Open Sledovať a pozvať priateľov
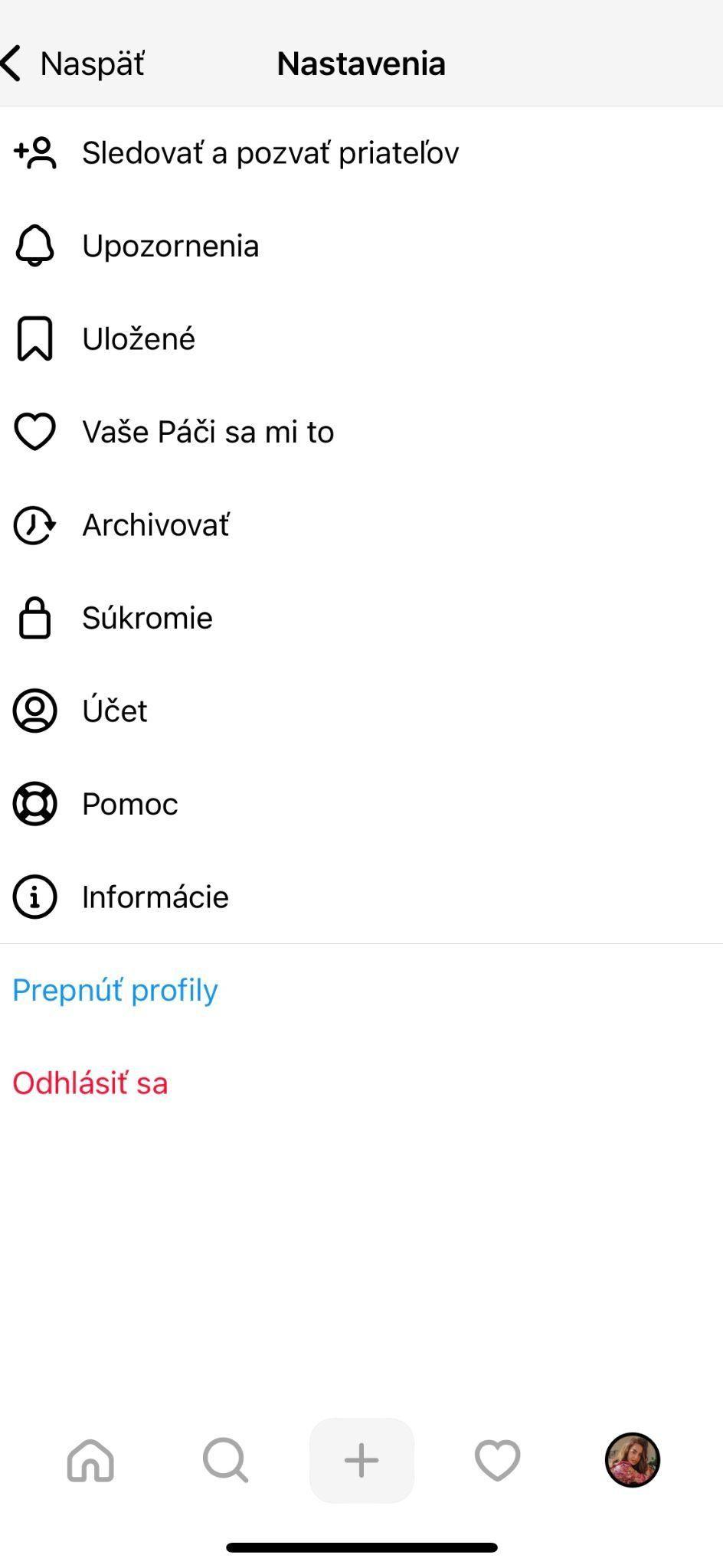The width and height of the screenshot is (723, 1568). (x=270, y=153)
